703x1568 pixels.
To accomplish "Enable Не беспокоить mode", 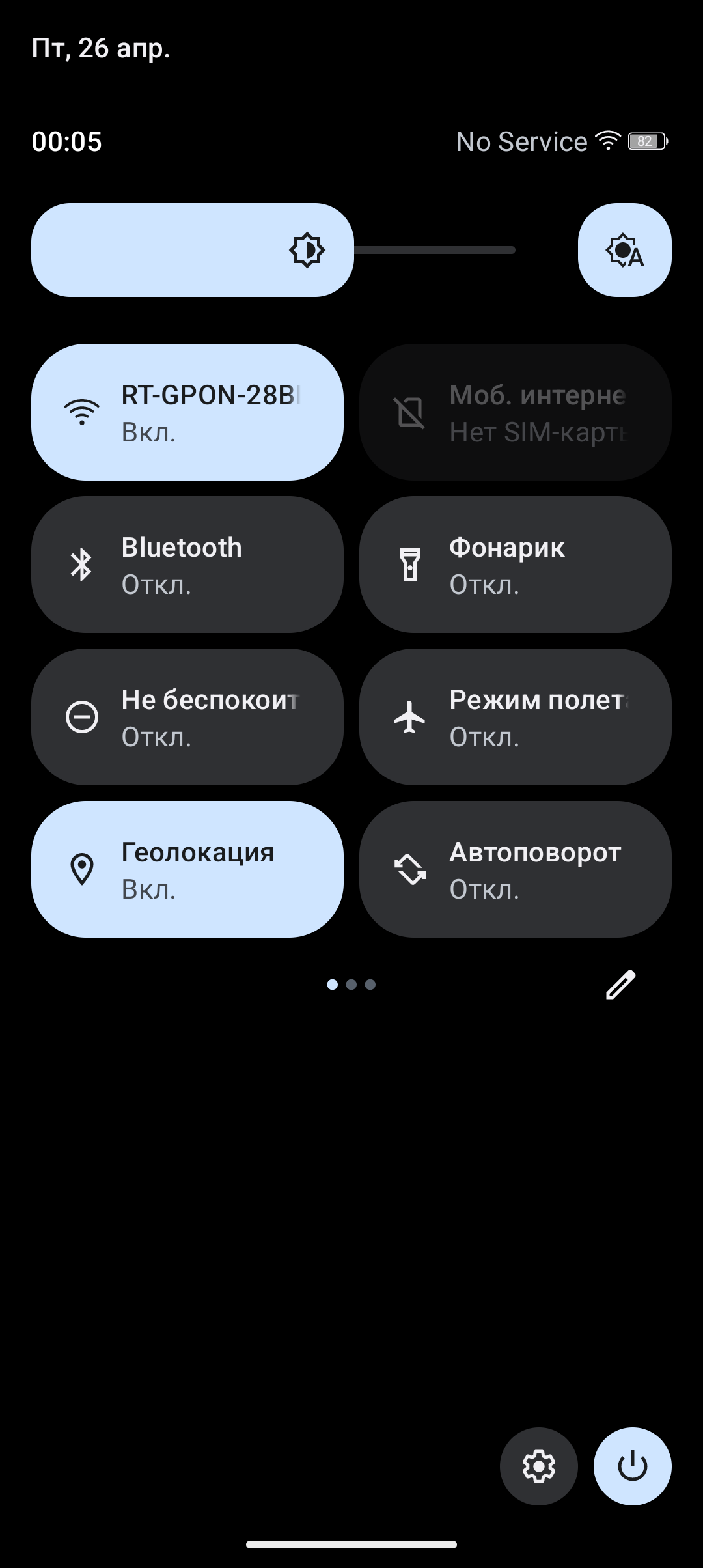I will point(187,717).
